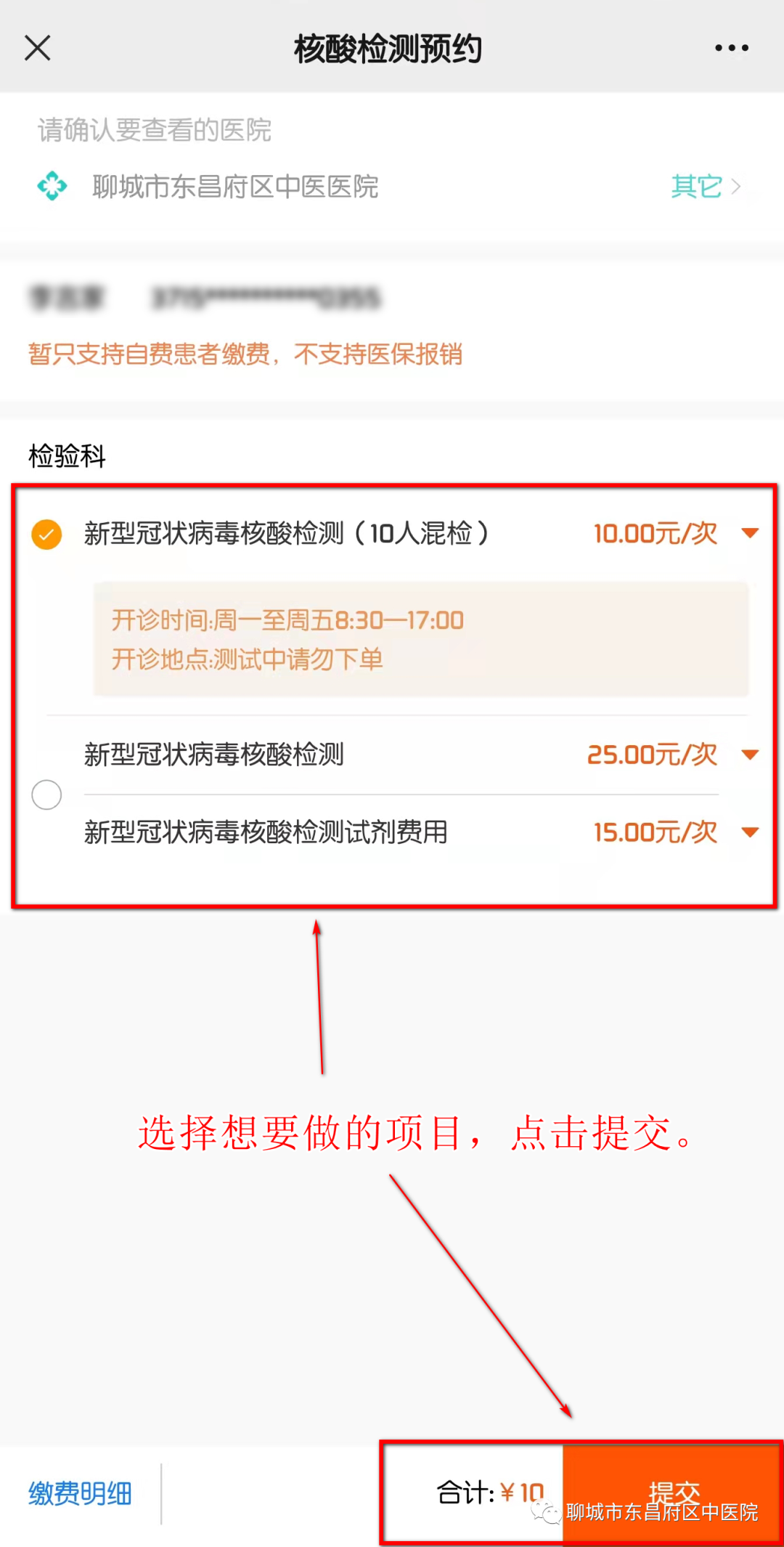
Task: Open 缴费明细 payment details
Action: pos(80,1493)
